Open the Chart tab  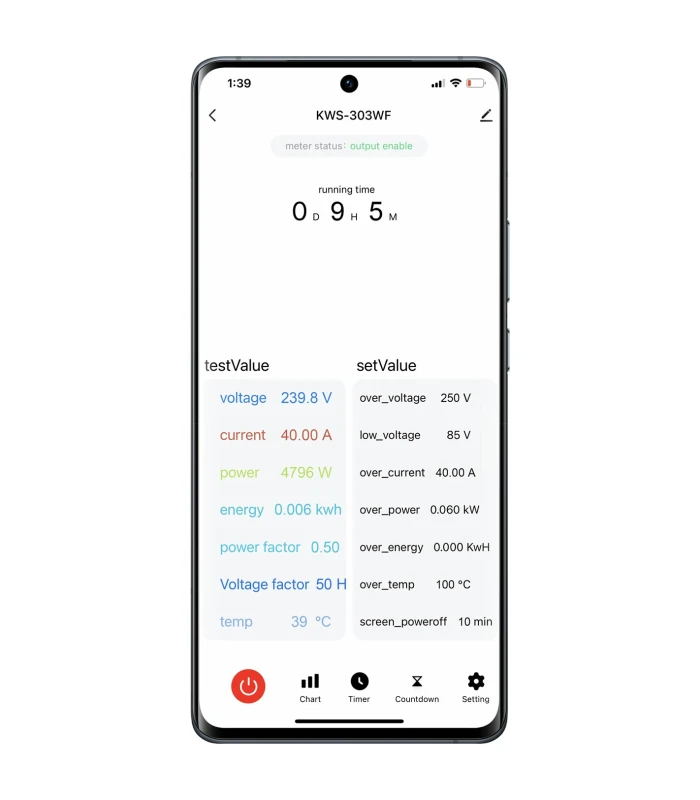tap(310, 687)
